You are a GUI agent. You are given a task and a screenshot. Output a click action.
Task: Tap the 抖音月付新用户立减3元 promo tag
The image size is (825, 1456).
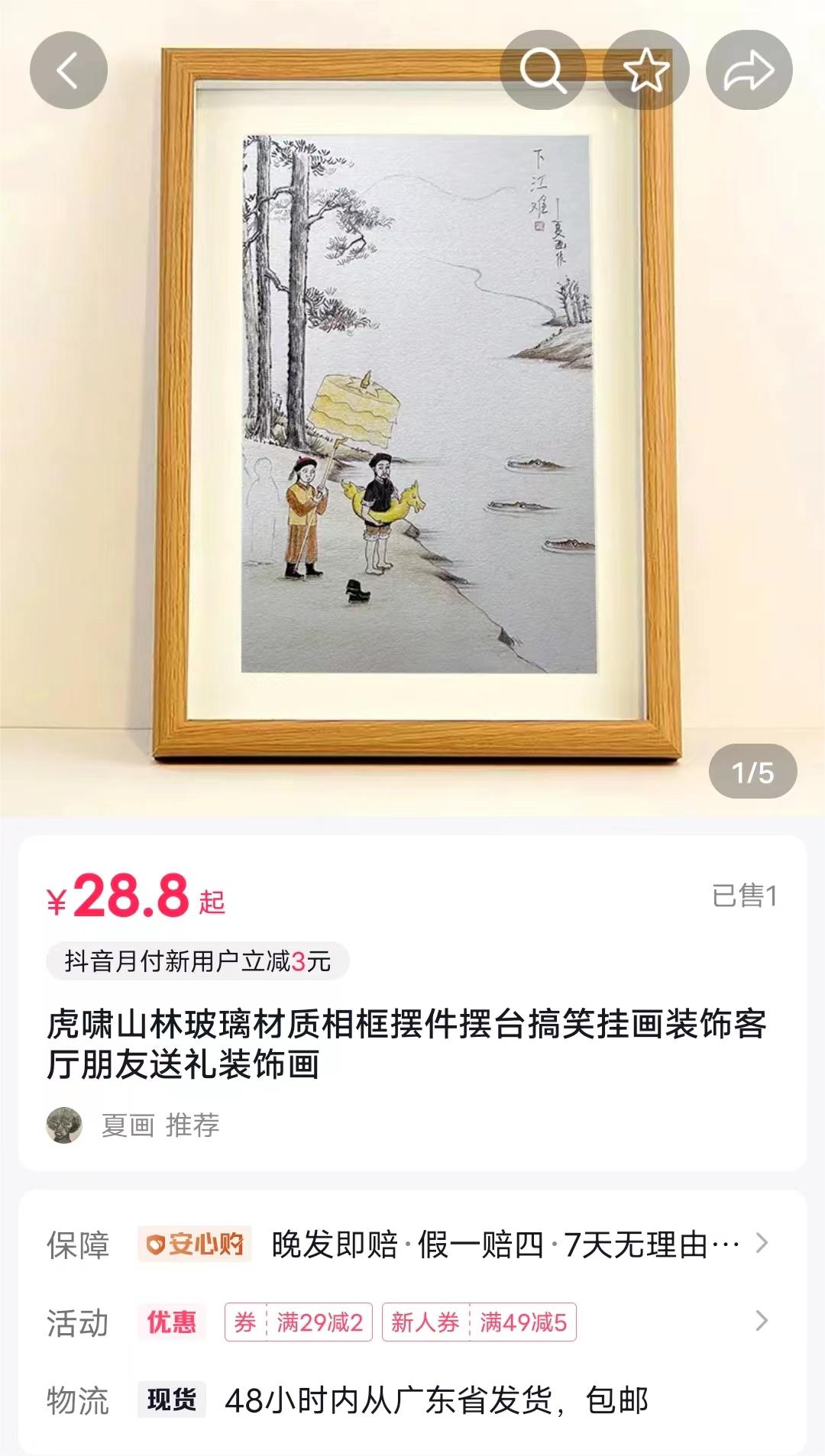tap(198, 960)
